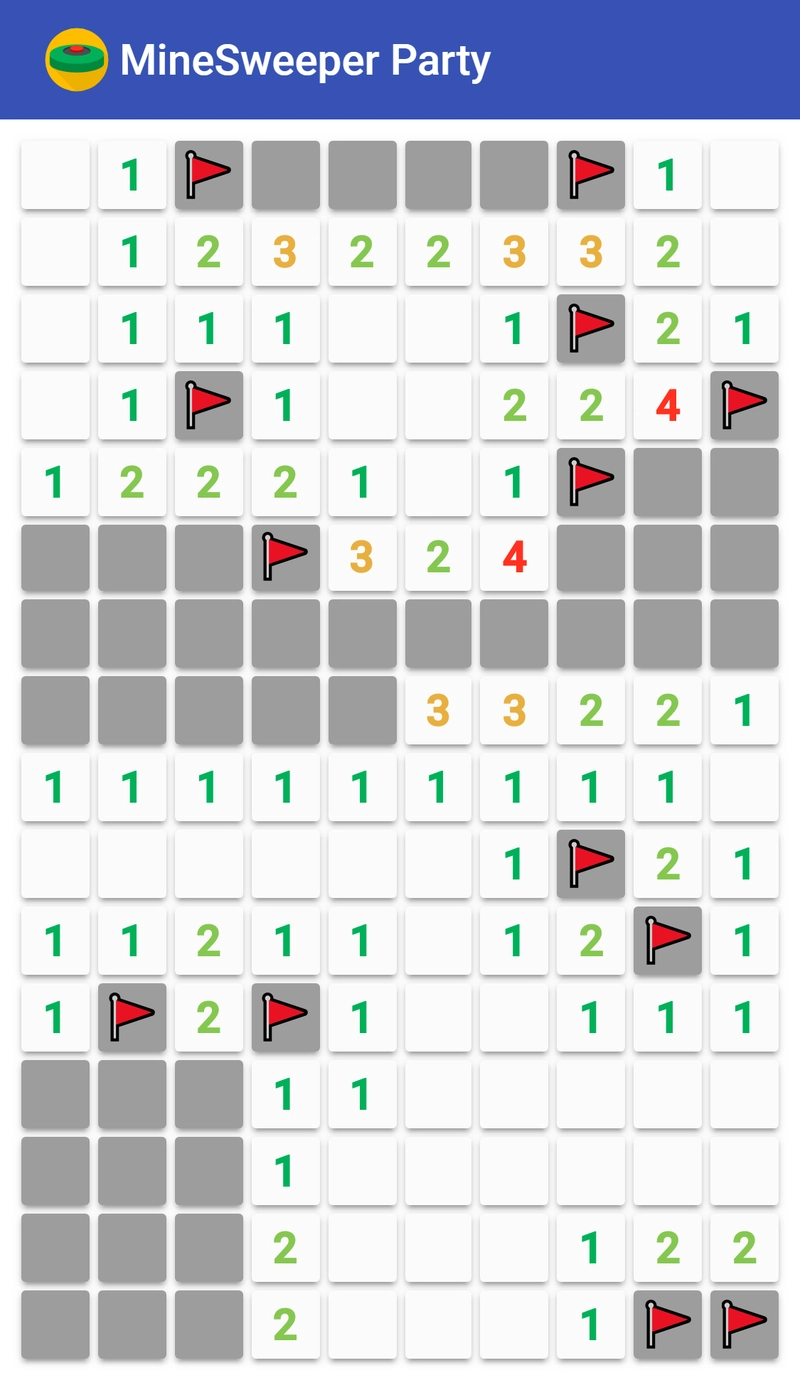This screenshot has width=800, height=1380.
Task: Tap the flag in the bottom-right corner
Action: [744, 1324]
